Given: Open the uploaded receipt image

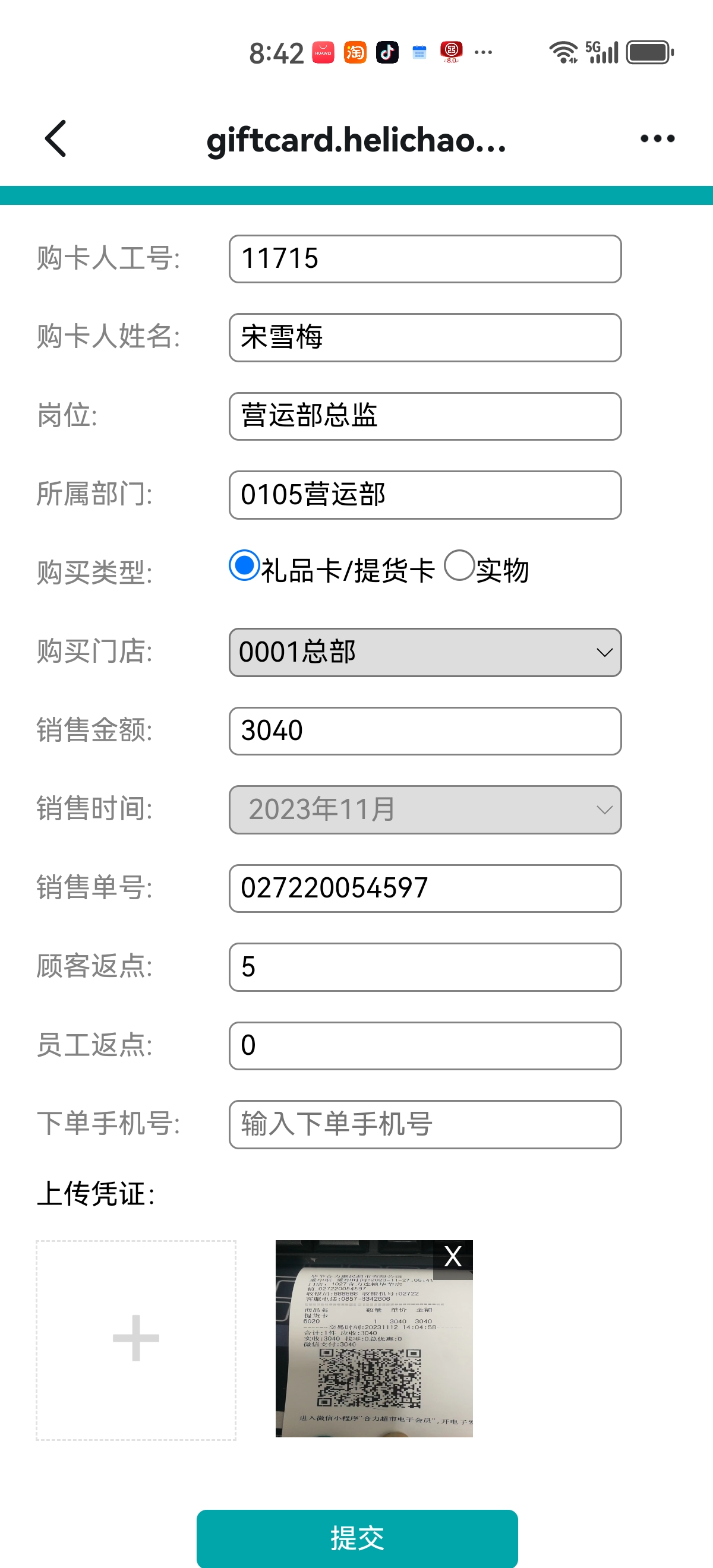Looking at the screenshot, I should click(365, 1357).
